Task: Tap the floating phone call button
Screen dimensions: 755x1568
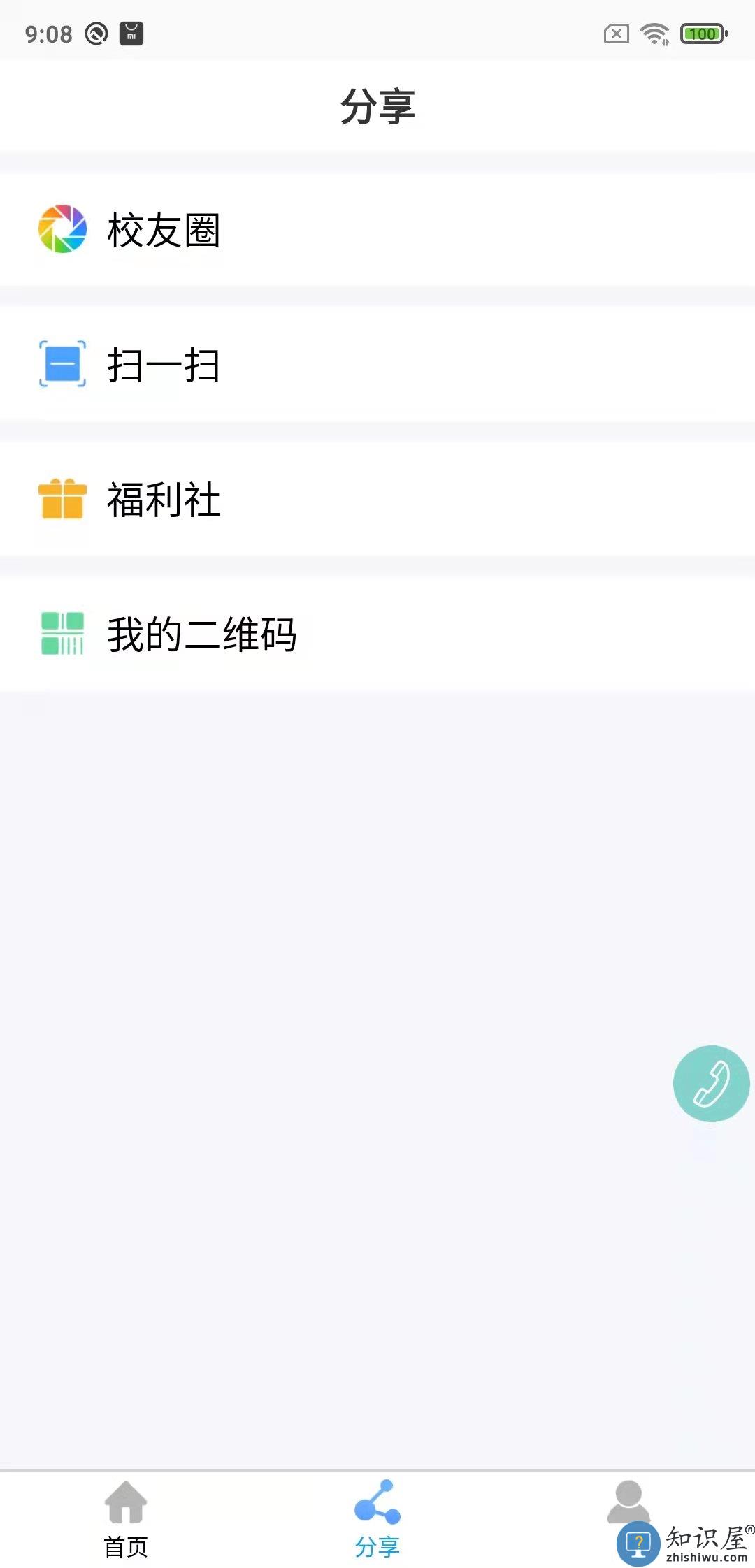Action: pos(711,1083)
